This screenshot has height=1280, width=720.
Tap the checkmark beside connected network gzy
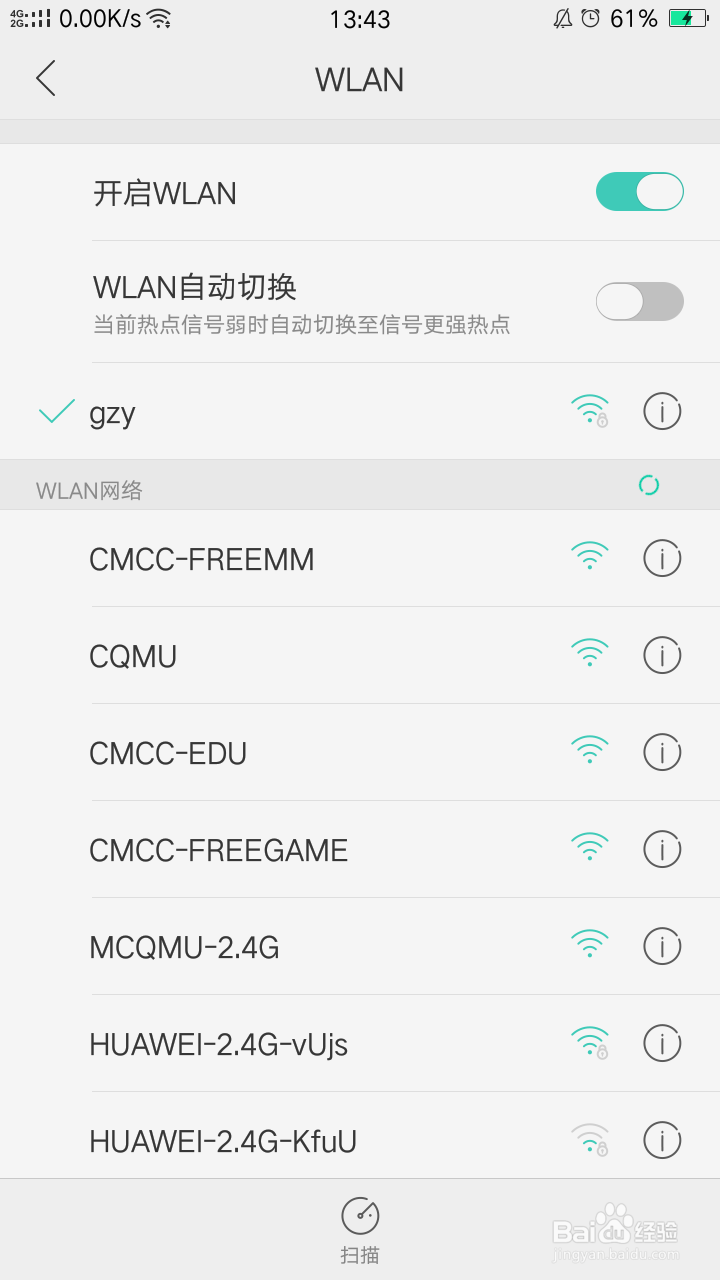coord(55,410)
